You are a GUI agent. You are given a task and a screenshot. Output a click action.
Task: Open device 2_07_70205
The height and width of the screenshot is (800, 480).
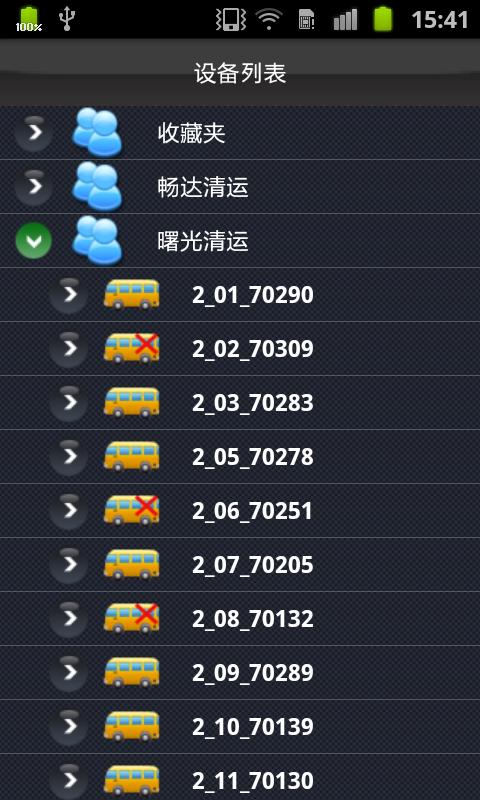pyautogui.click(x=240, y=565)
